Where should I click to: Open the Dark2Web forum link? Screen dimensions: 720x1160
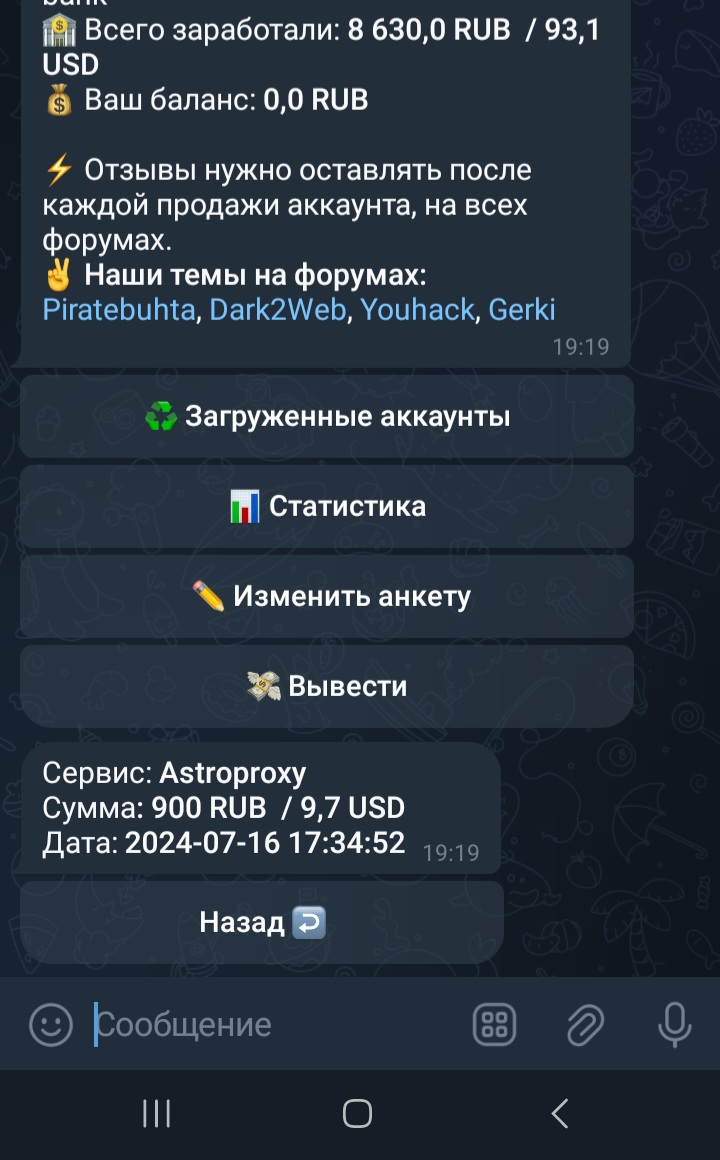tap(278, 310)
